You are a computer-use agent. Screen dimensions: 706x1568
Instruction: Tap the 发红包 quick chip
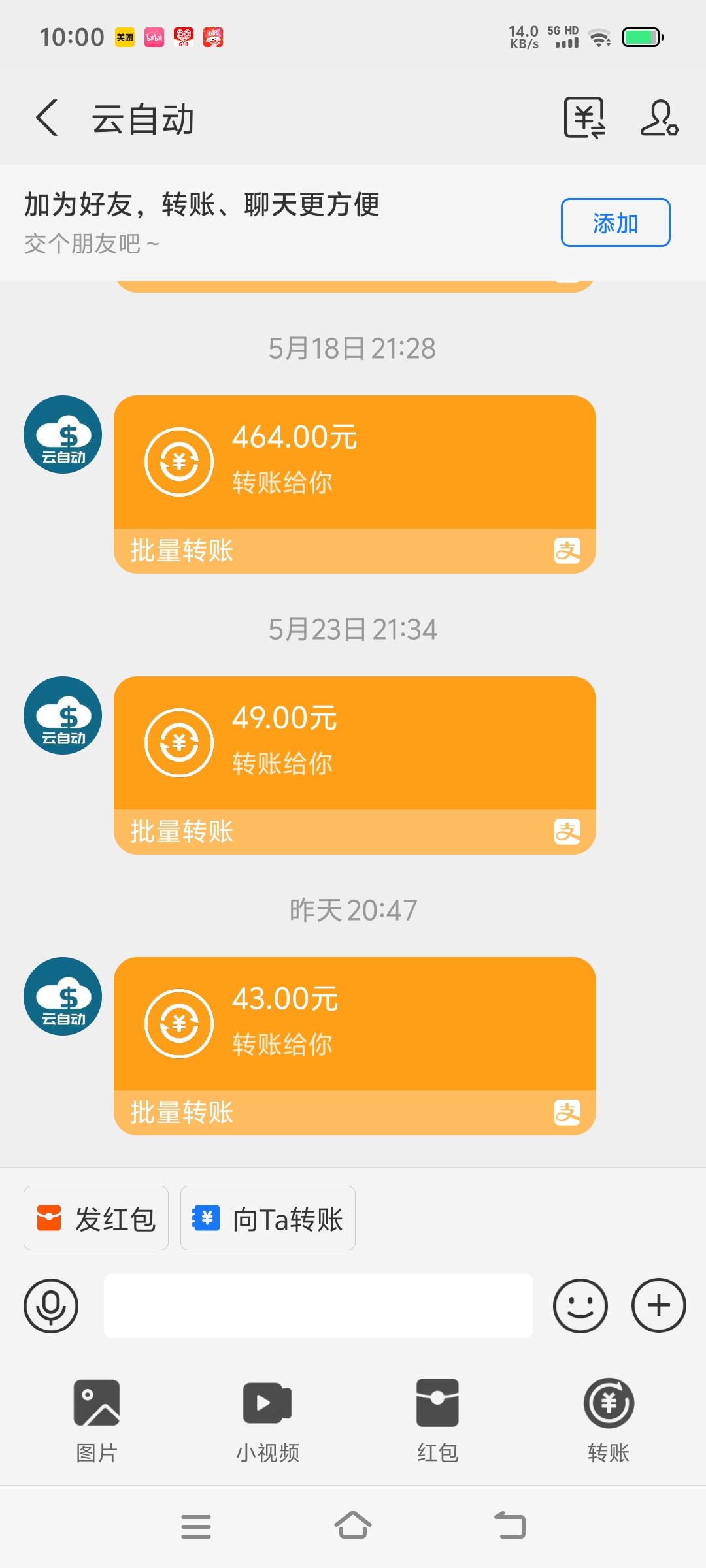[x=96, y=1218]
